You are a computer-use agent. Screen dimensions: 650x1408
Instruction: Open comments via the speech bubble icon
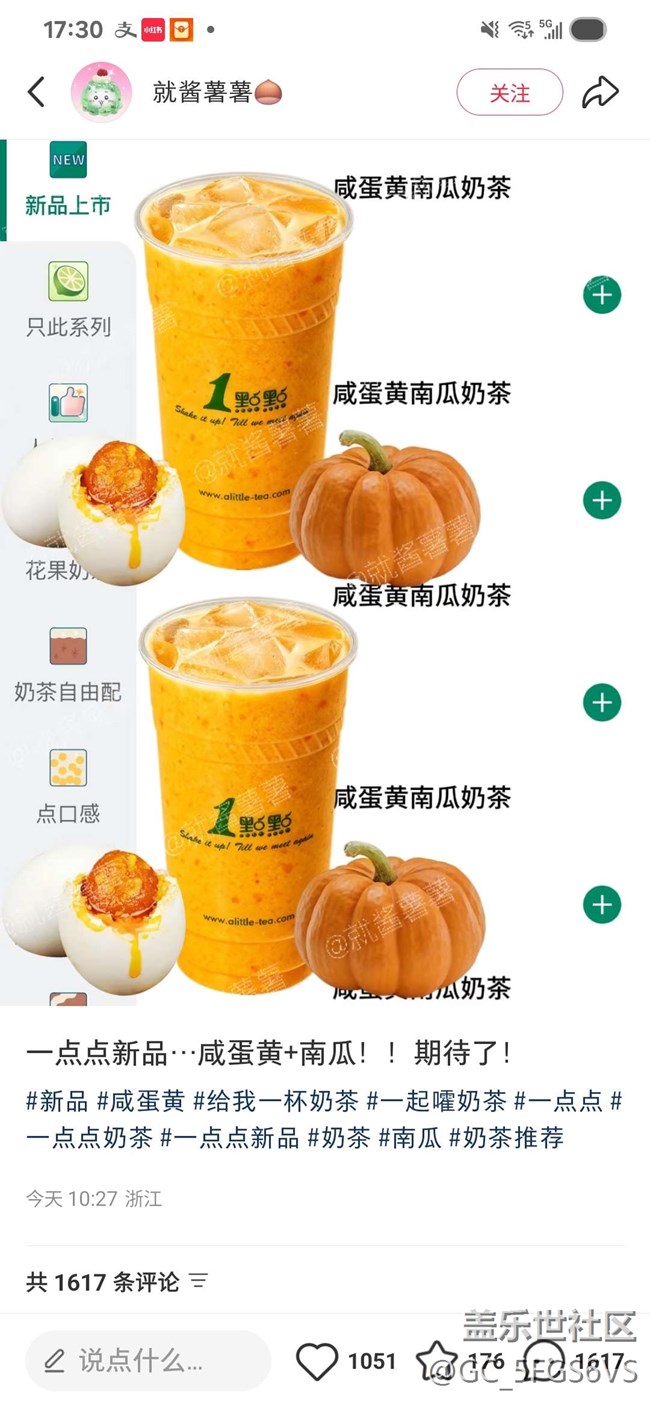coord(546,1360)
